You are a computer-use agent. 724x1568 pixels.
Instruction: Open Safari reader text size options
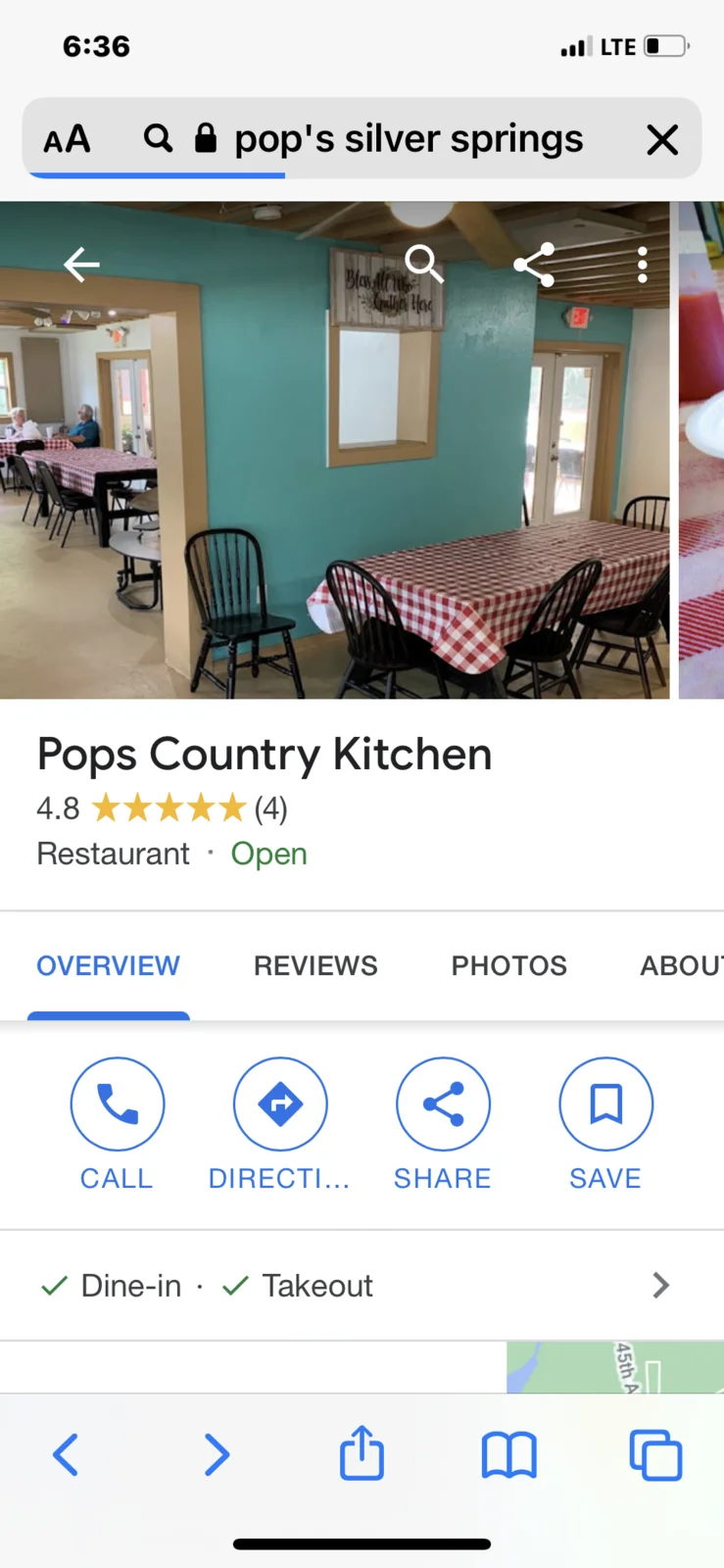67,139
